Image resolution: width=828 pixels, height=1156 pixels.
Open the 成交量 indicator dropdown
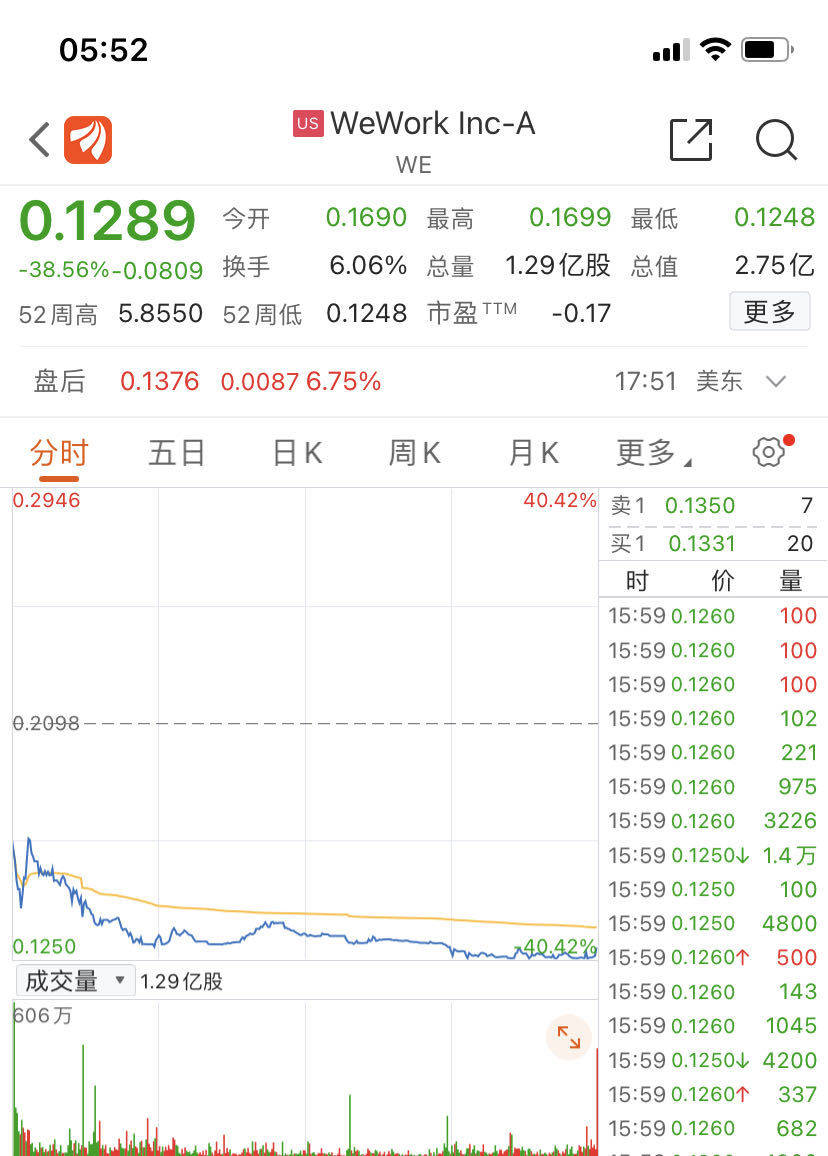[x=76, y=981]
